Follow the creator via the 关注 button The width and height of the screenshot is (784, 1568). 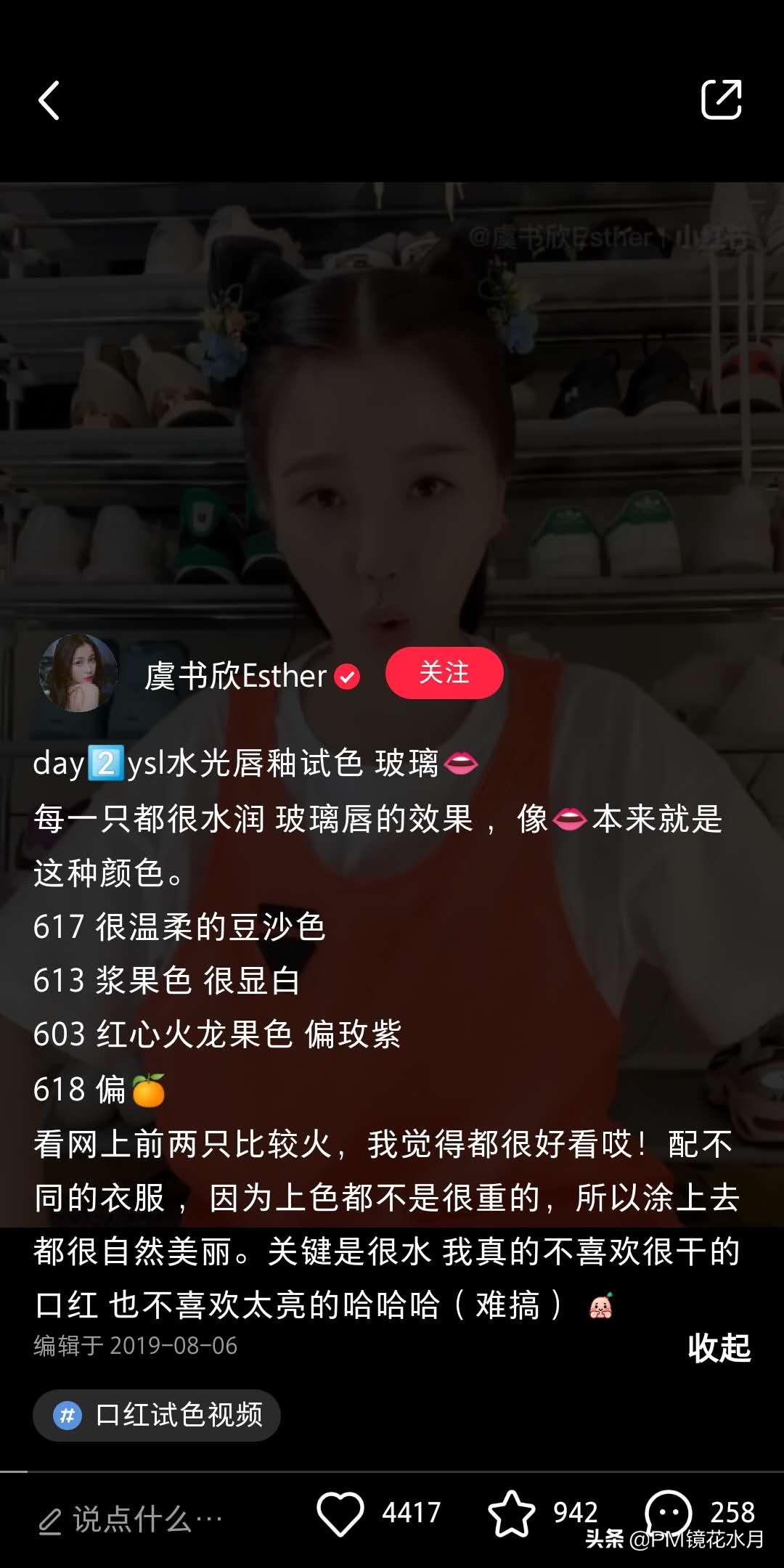click(446, 674)
